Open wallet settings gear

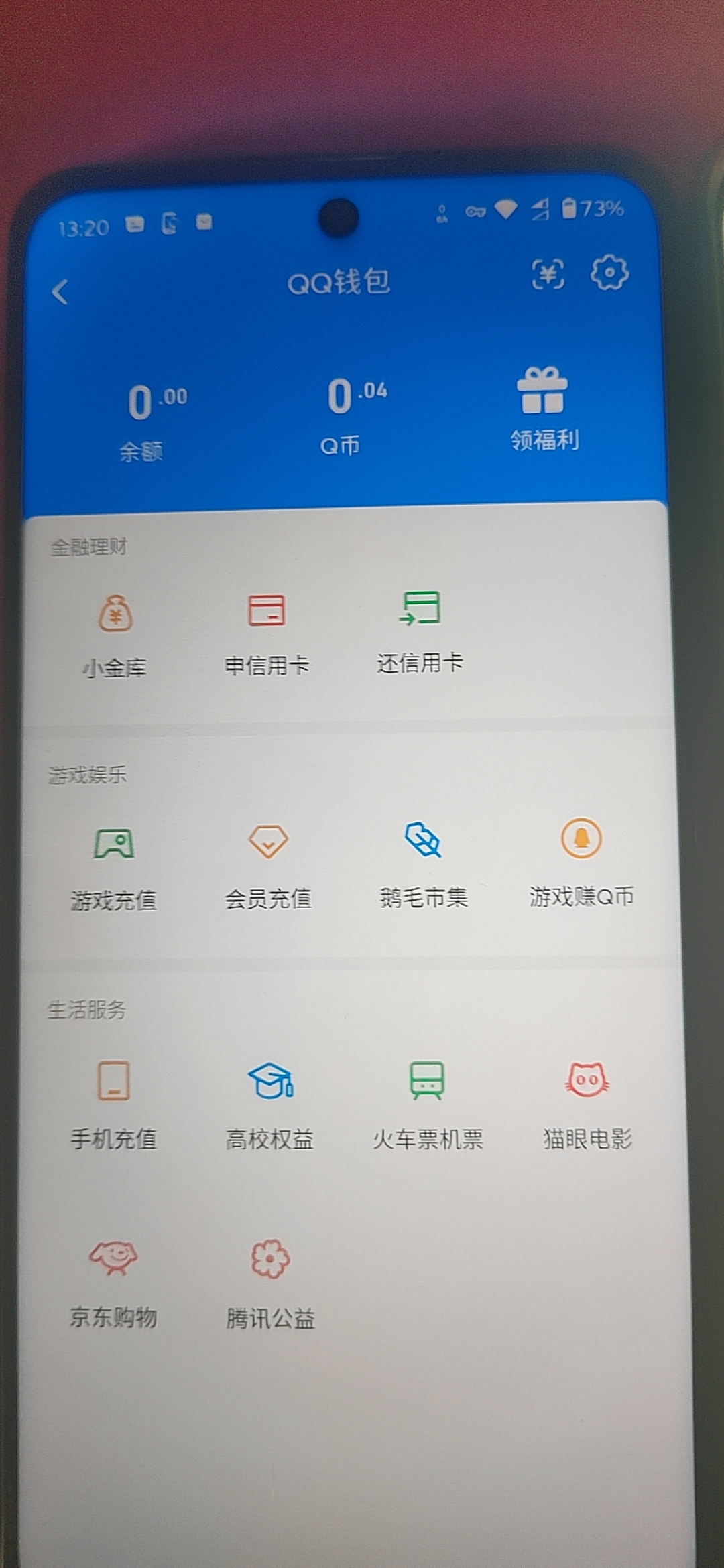click(609, 273)
